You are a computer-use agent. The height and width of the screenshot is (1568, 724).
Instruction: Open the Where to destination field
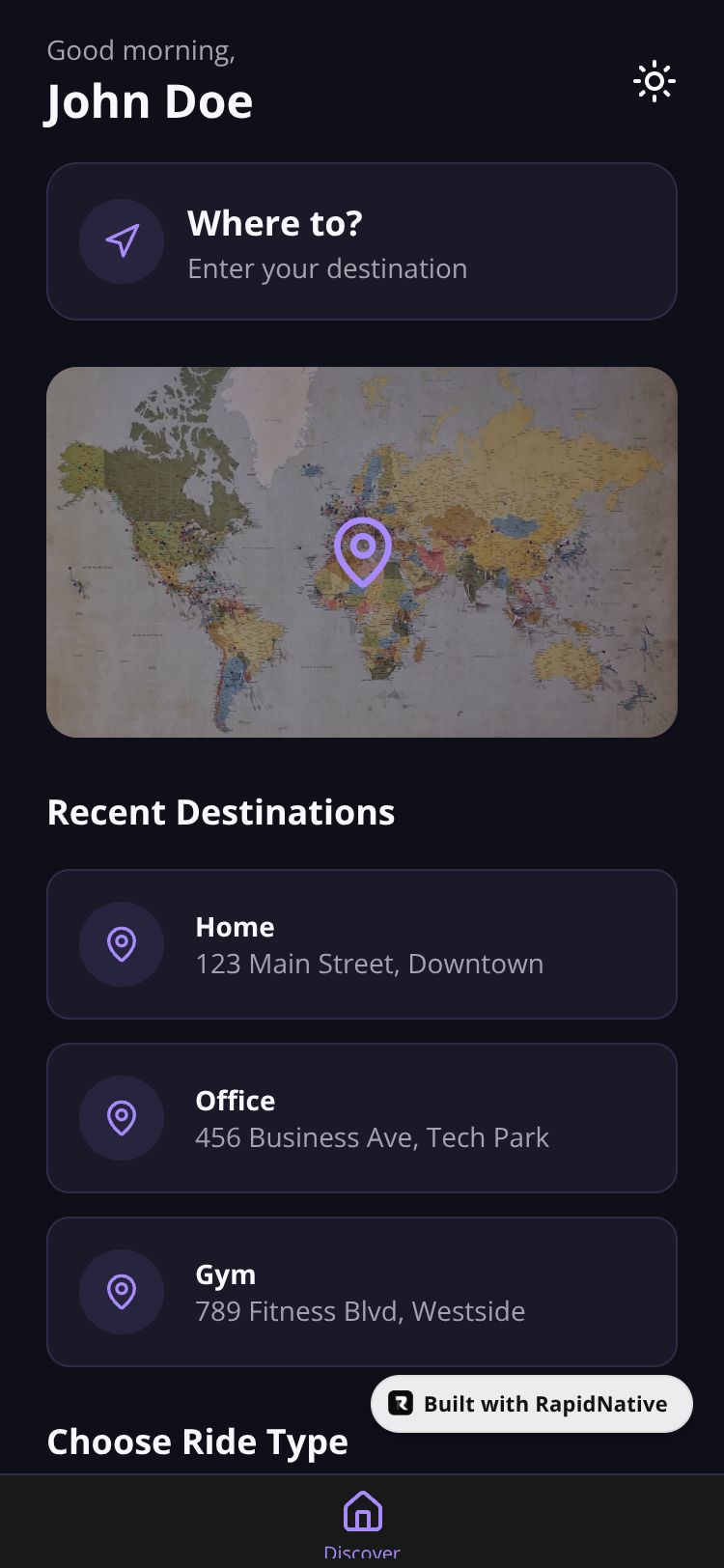tap(362, 241)
